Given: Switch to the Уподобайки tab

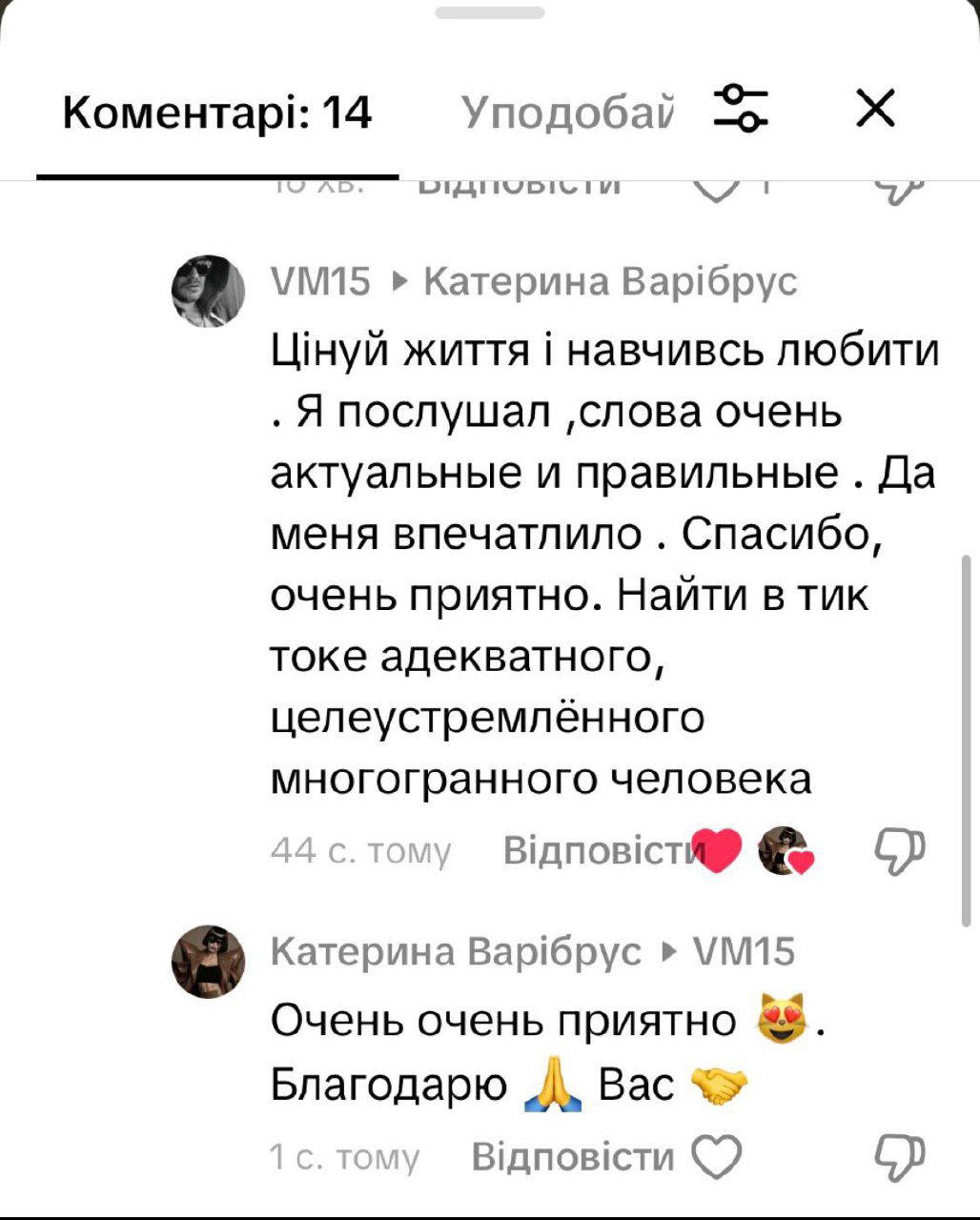Looking at the screenshot, I should pyautogui.click(x=568, y=112).
